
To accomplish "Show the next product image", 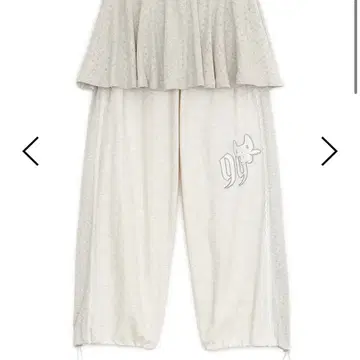I will tap(329, 151).
